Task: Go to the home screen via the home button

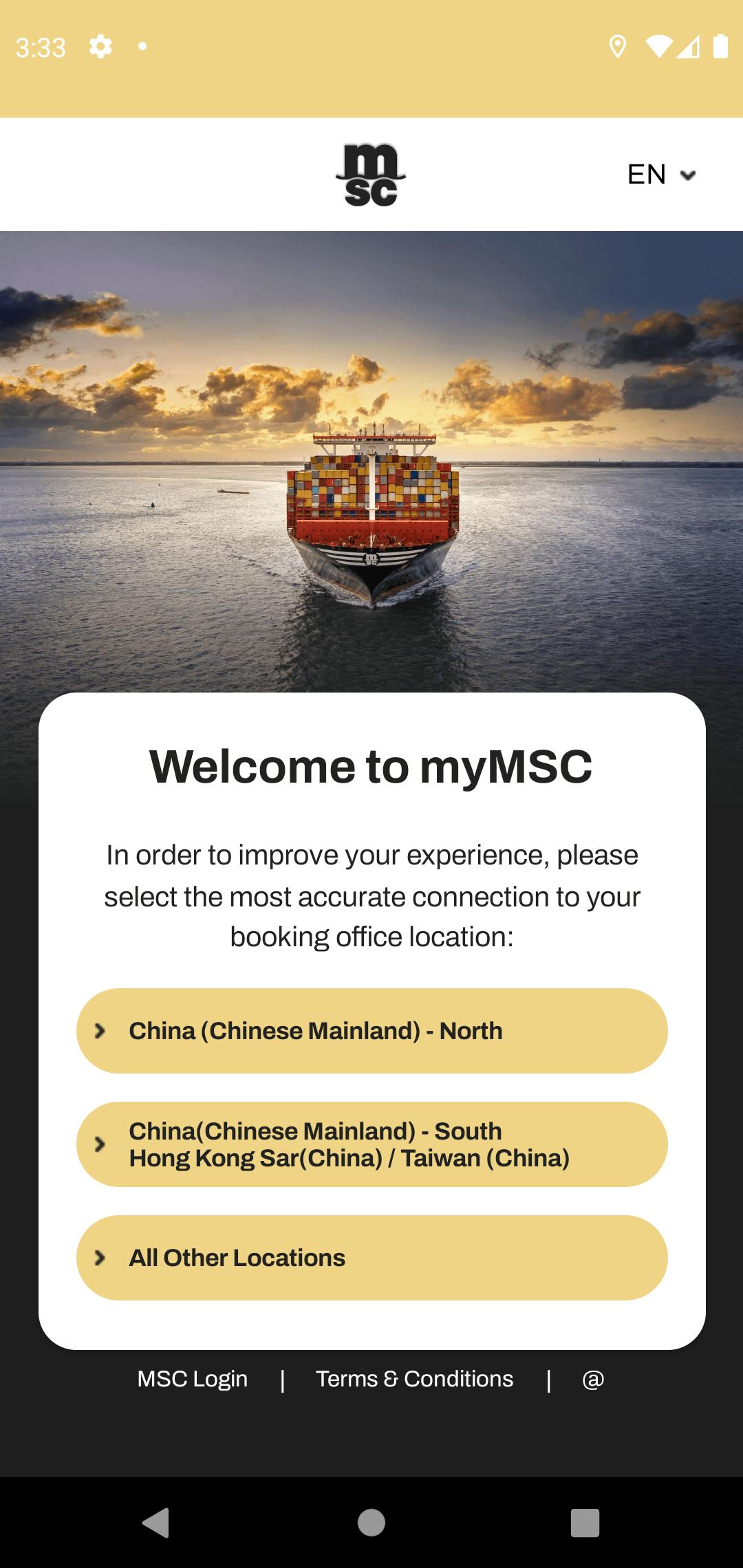Action: point(371,1523)
